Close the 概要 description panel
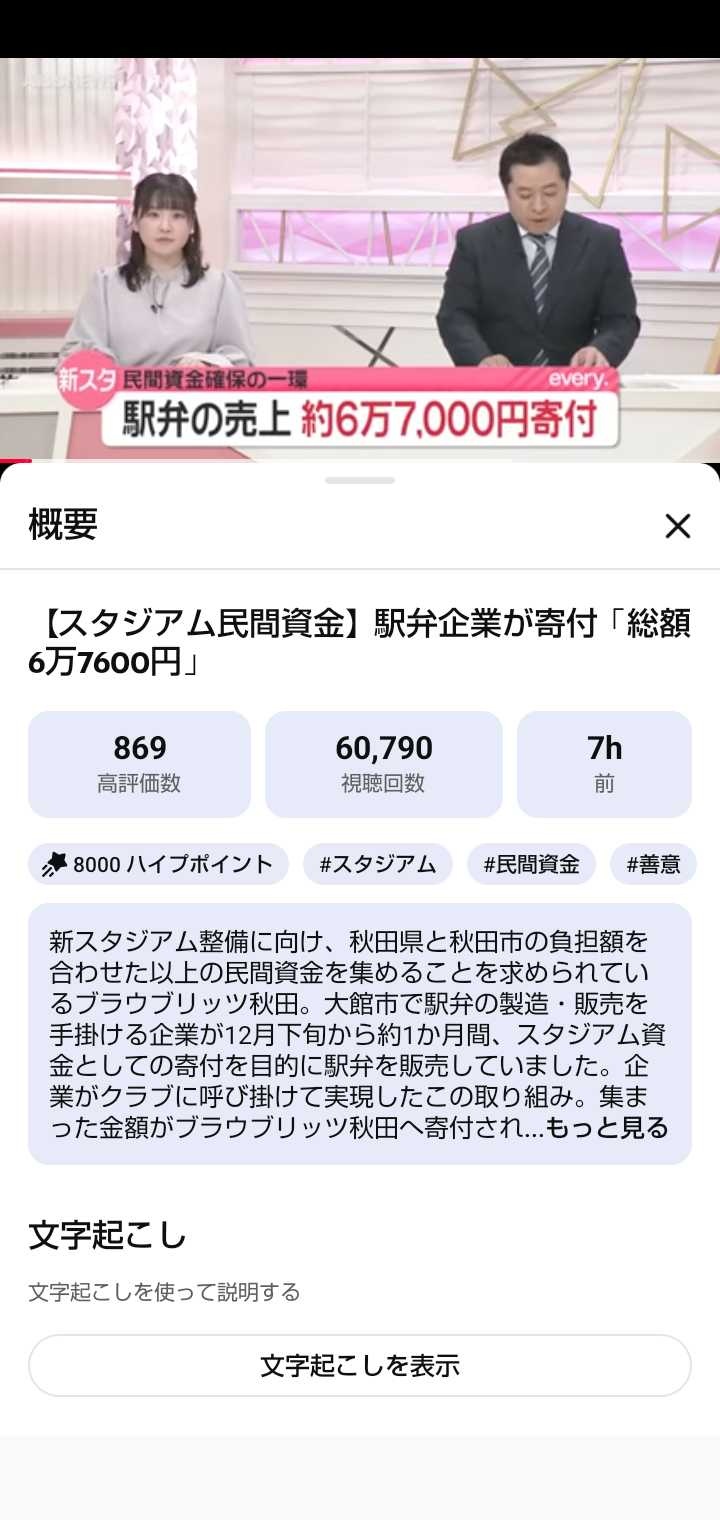 677,526
